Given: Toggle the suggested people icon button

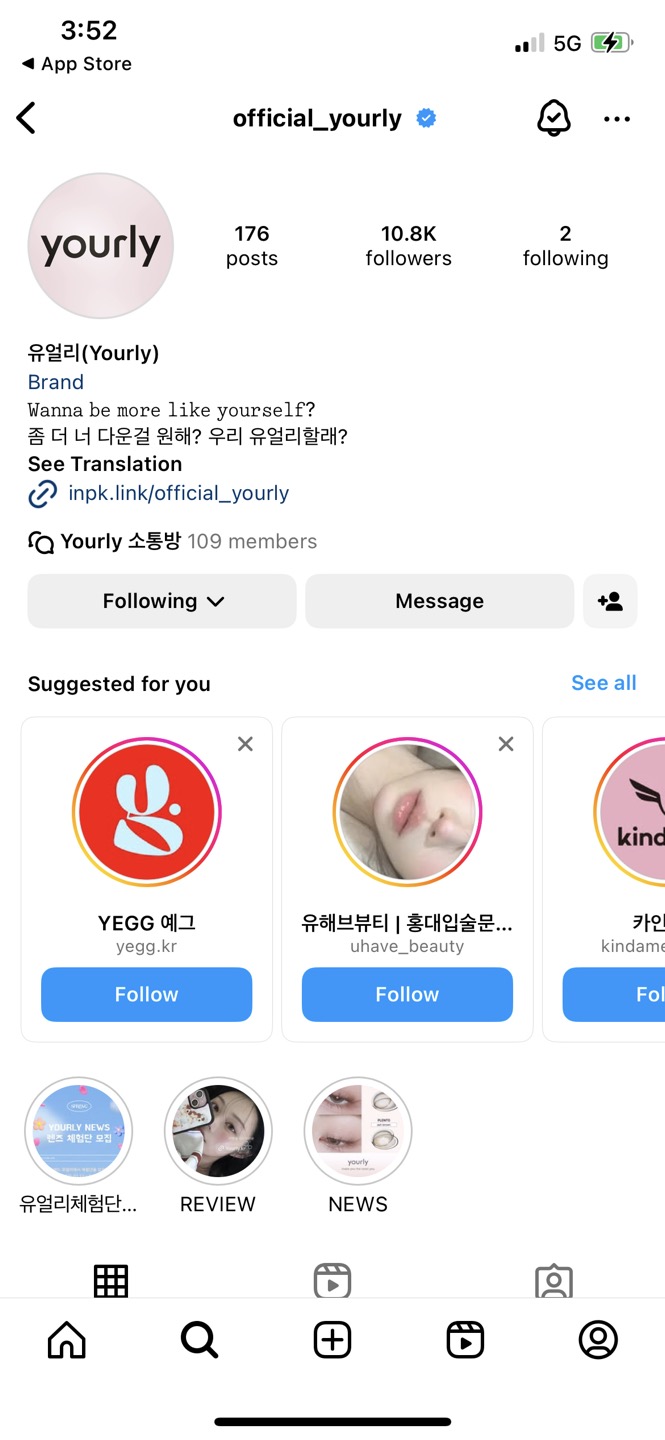Looking at the screenshot, I should (x=610, y=601).
